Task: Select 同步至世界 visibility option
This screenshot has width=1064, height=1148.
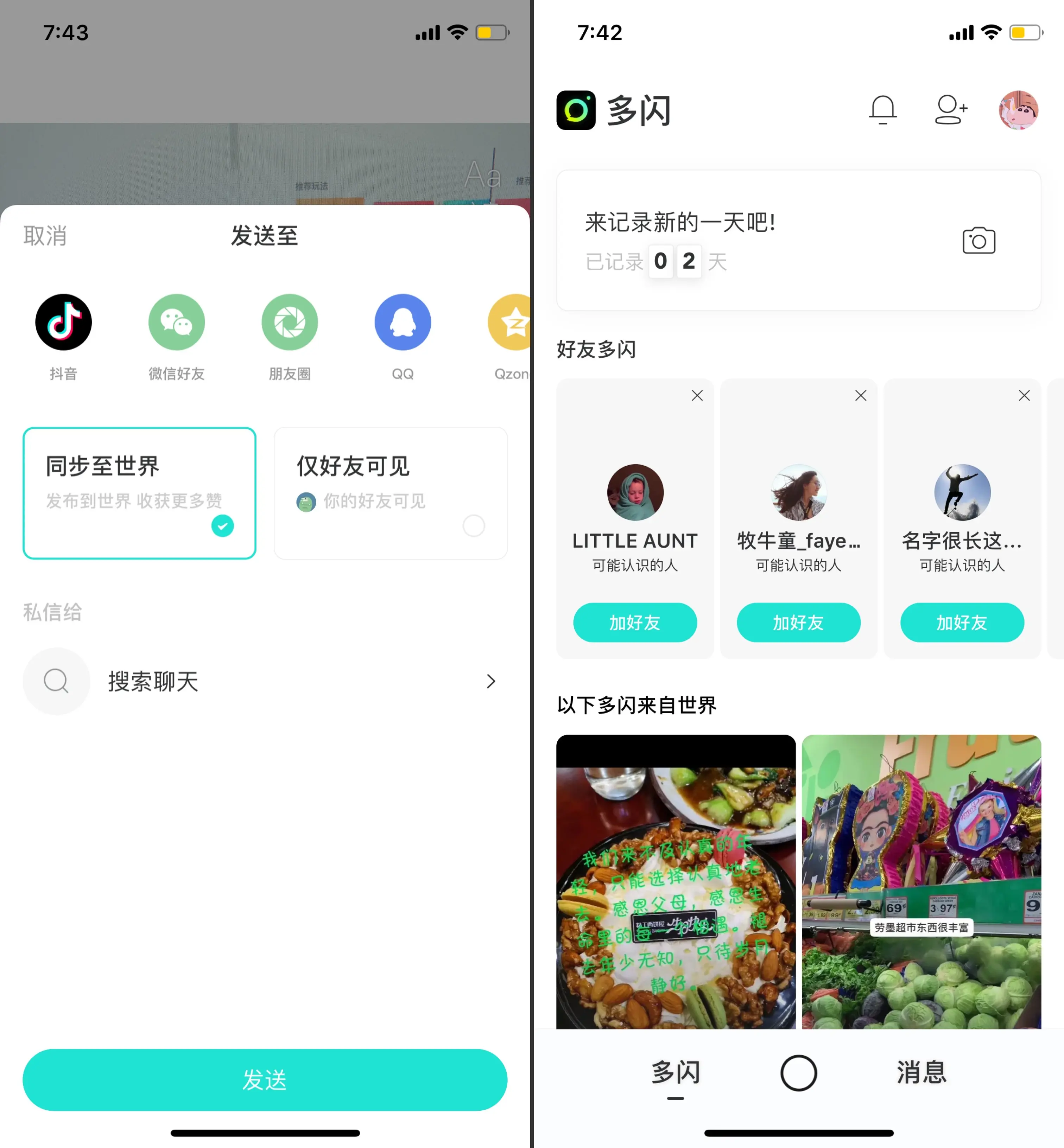Action: (139, 492)
